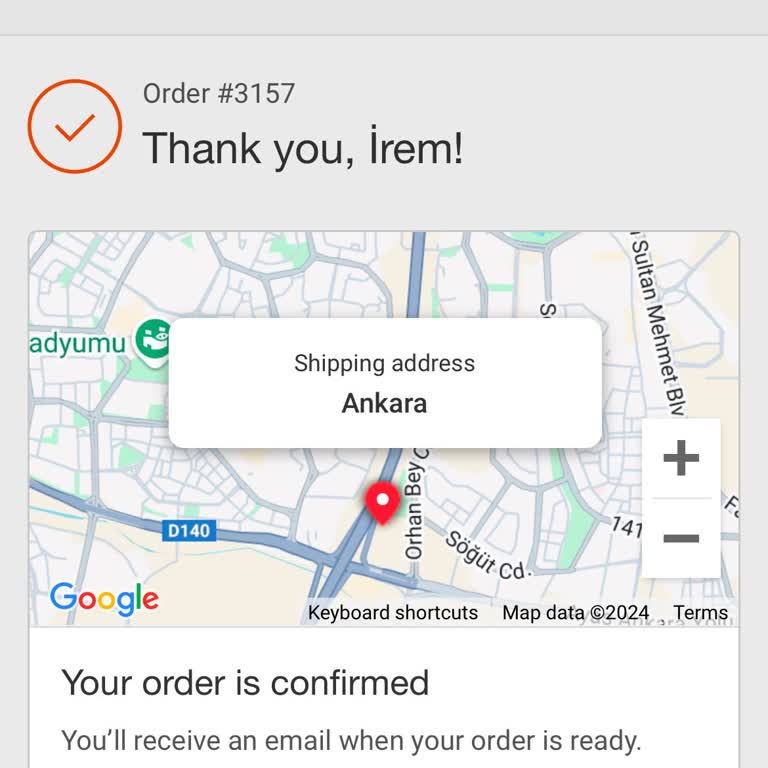Open the map Keyboard shortcuts
The width and height of the screenshot is (768, 768).
[393, 613]
